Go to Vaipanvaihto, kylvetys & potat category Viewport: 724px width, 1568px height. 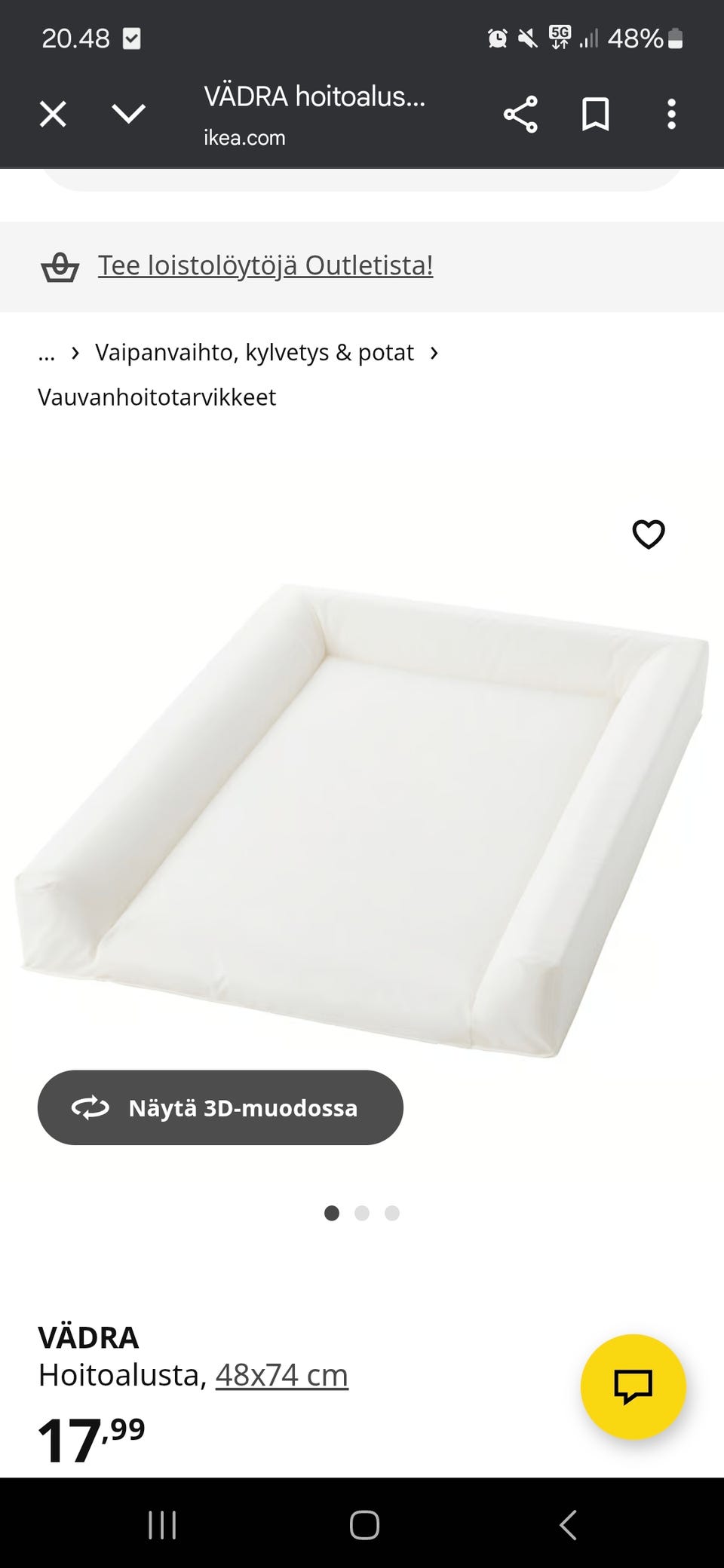point(254,352)
